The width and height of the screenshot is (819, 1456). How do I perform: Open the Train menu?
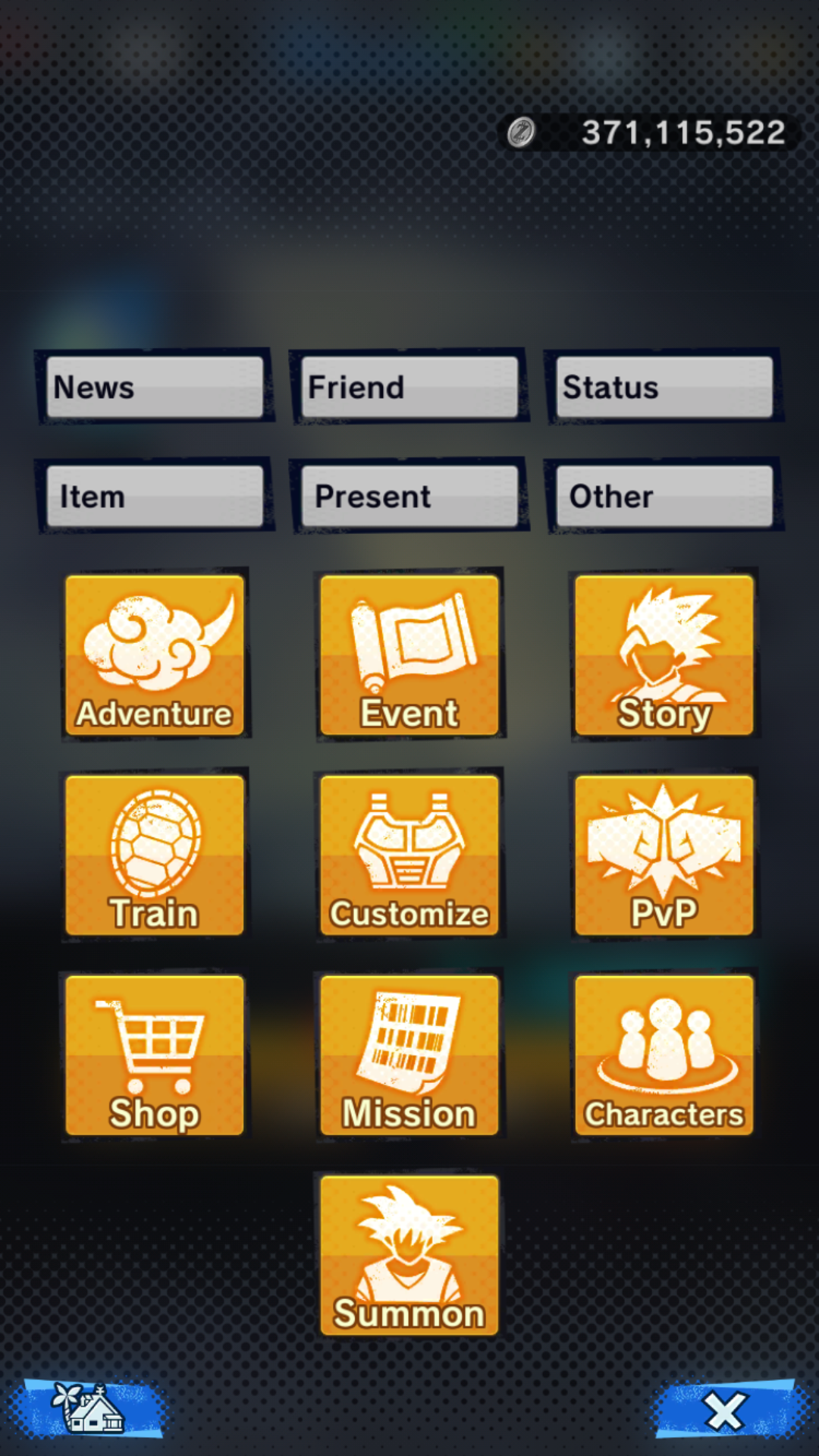[x=155, y=855]
